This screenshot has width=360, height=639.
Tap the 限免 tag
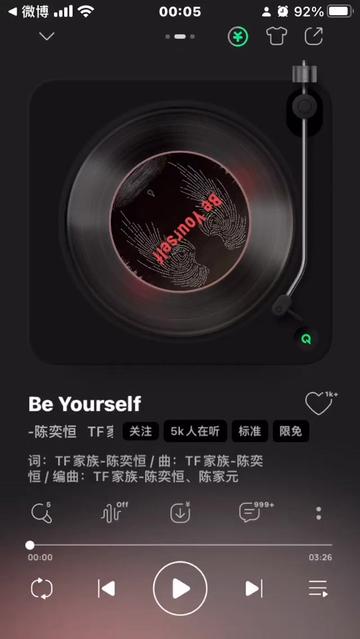point(291,431)
